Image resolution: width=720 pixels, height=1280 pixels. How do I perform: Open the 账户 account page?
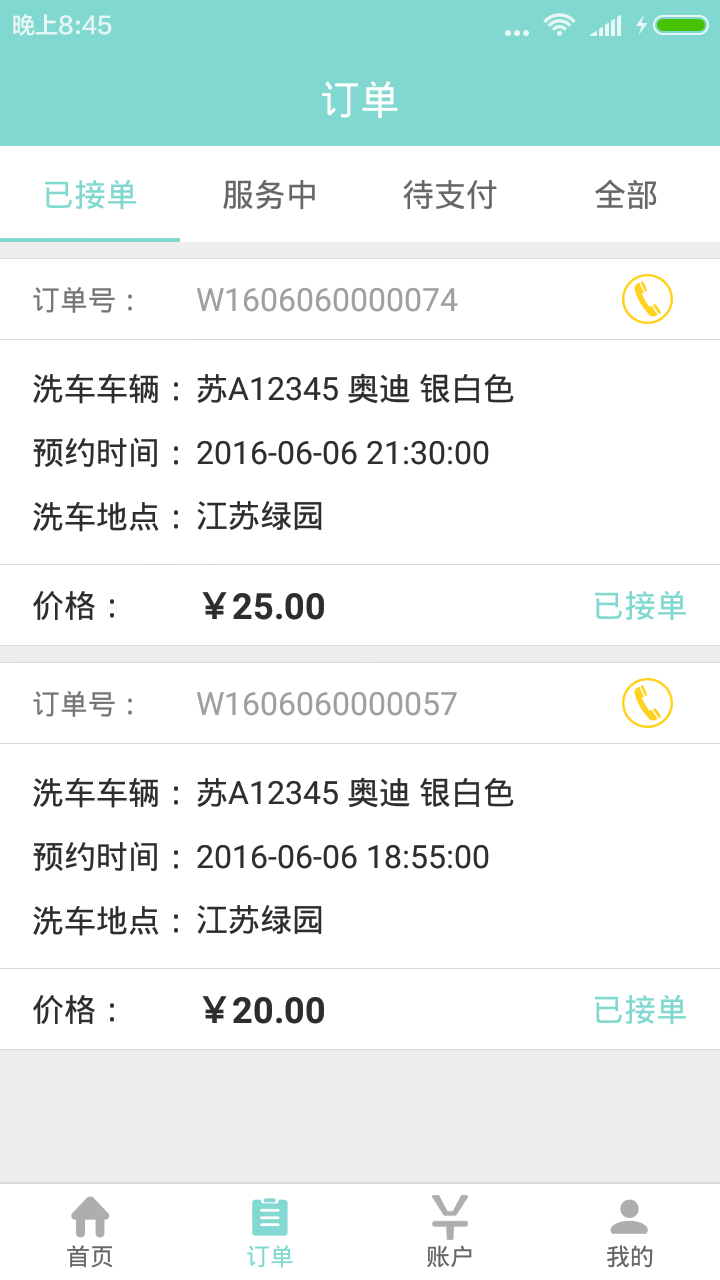pos(450,1230)
